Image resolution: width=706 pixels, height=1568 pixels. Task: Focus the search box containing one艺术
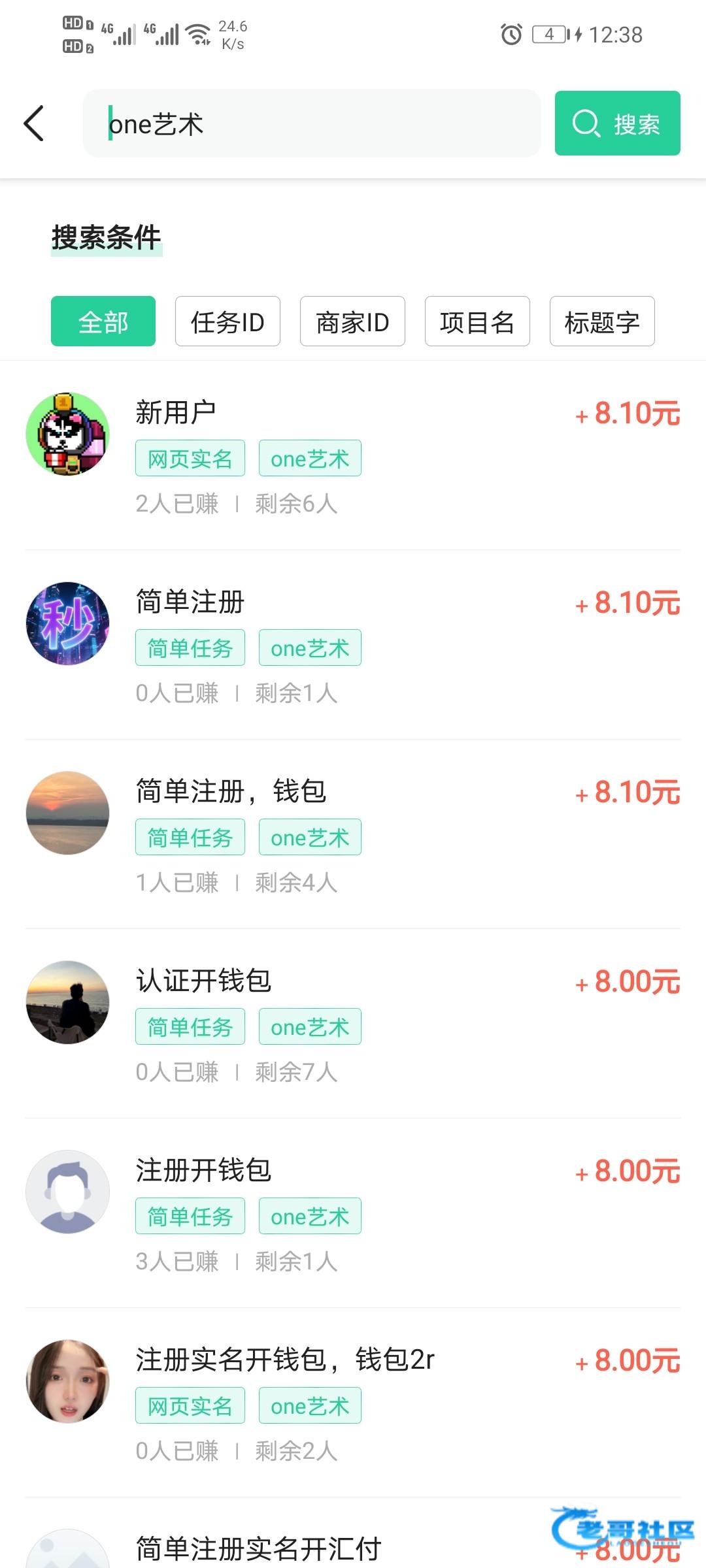[x=311, y=123]
